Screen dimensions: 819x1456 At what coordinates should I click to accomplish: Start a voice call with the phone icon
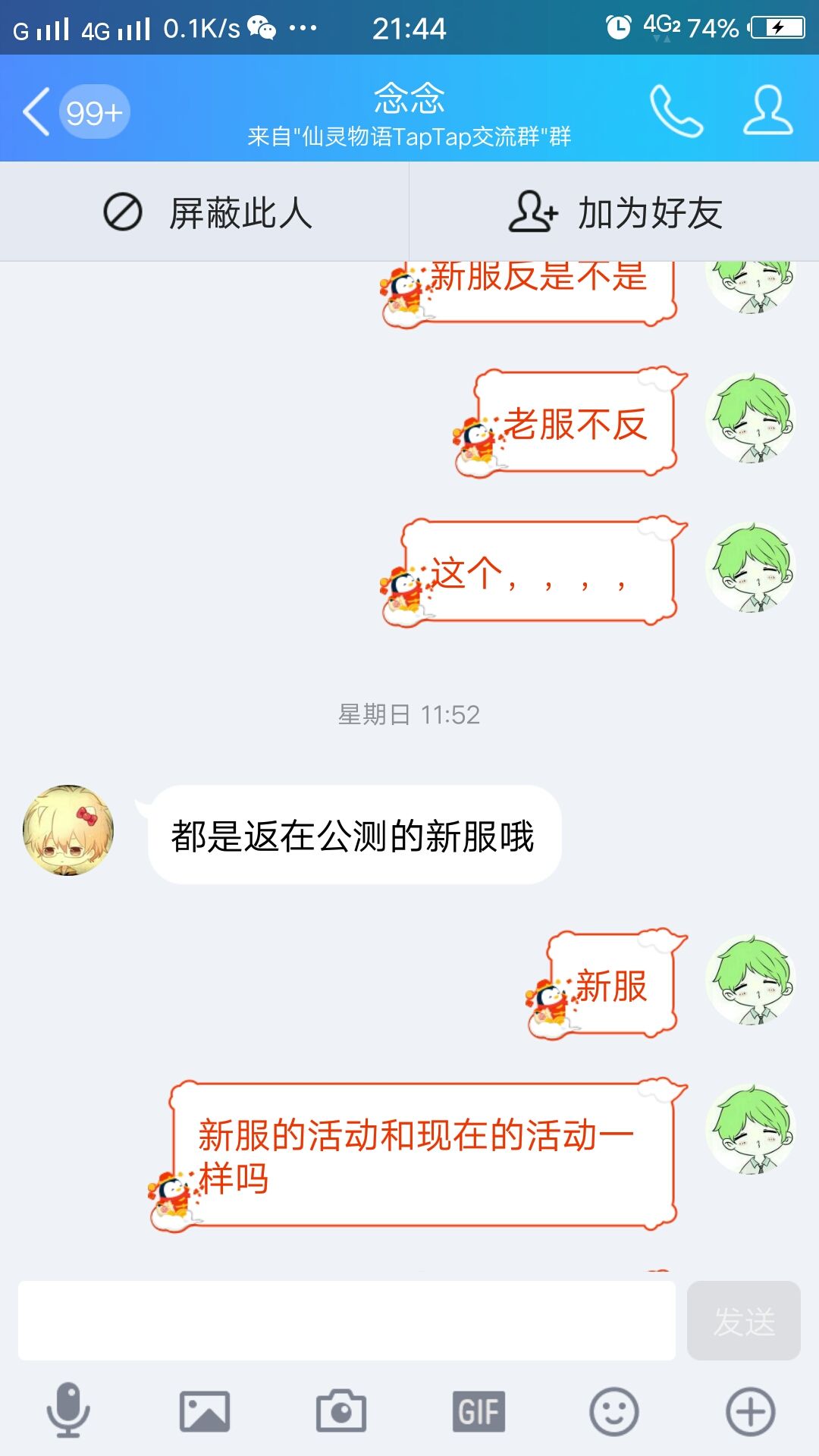coord(677,110)
